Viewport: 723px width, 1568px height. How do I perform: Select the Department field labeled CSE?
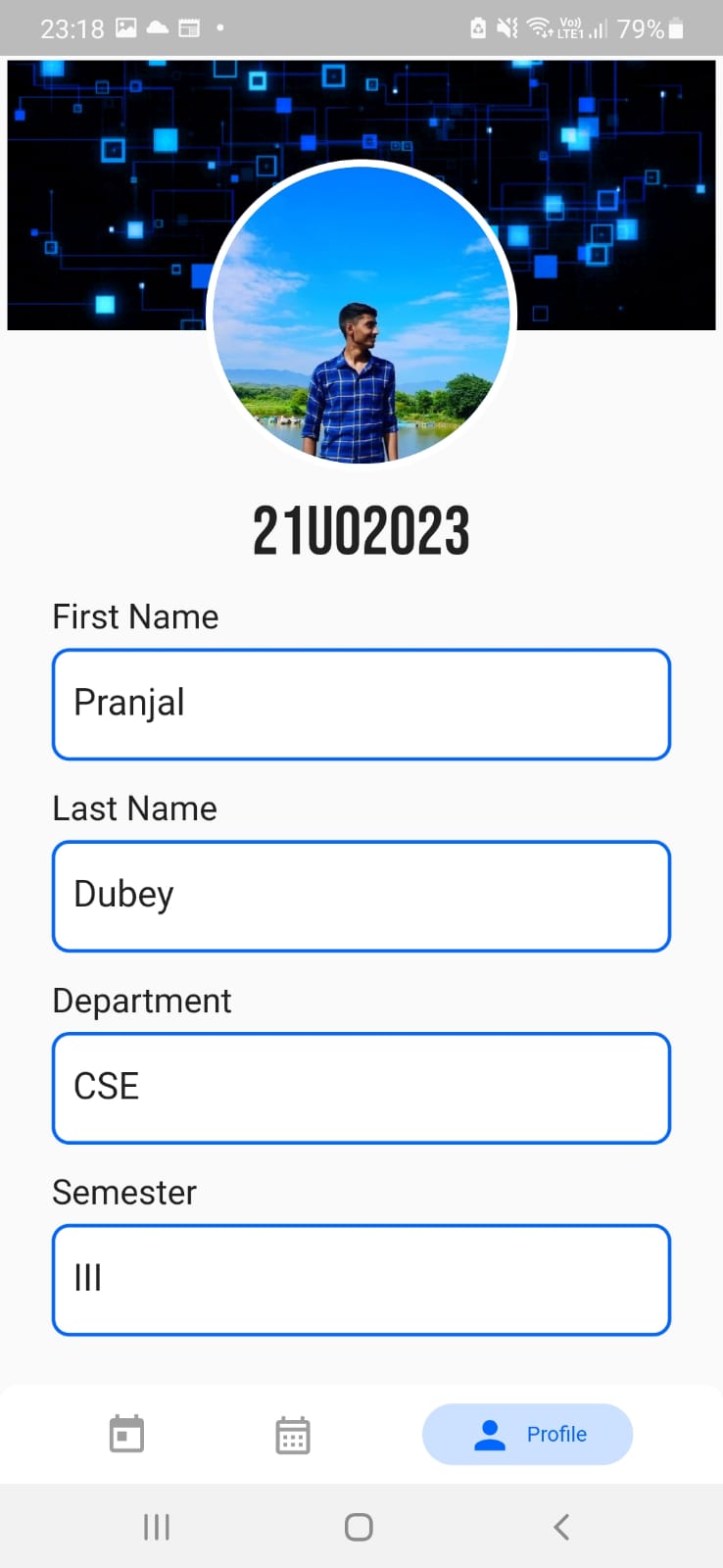point(361,1087)
